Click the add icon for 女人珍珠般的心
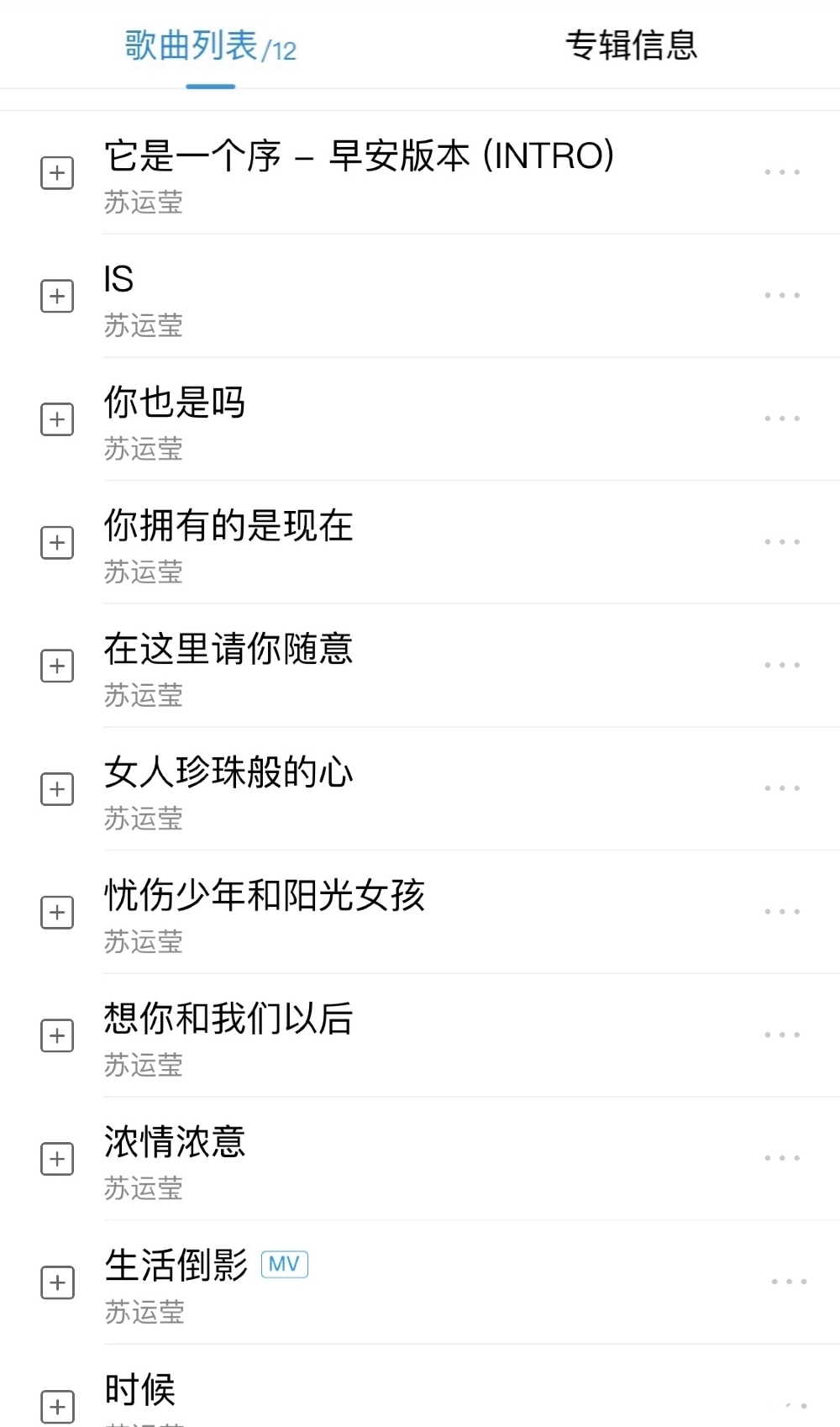 coord(58,788)
